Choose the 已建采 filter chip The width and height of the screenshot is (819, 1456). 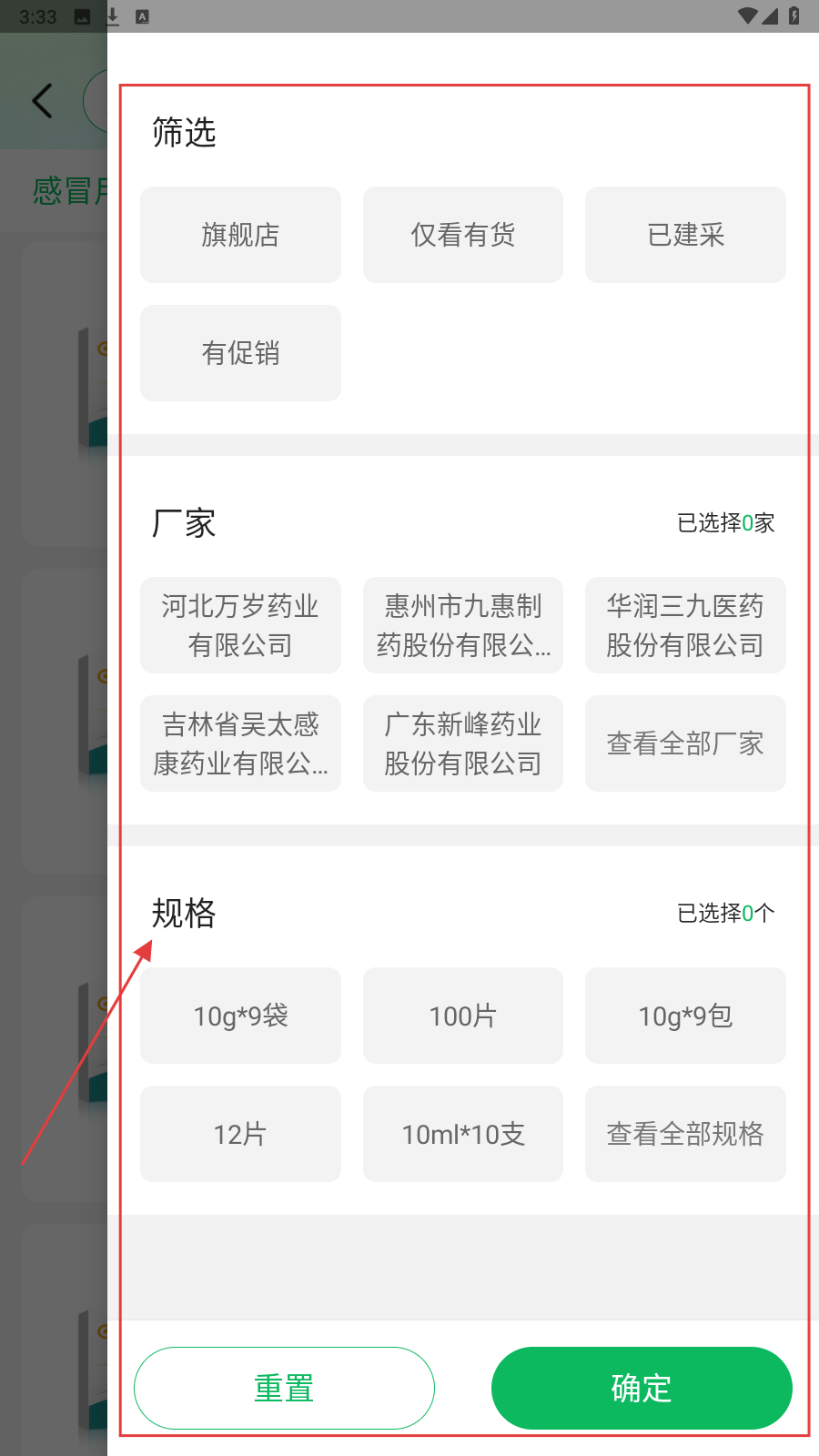[685, 235]
